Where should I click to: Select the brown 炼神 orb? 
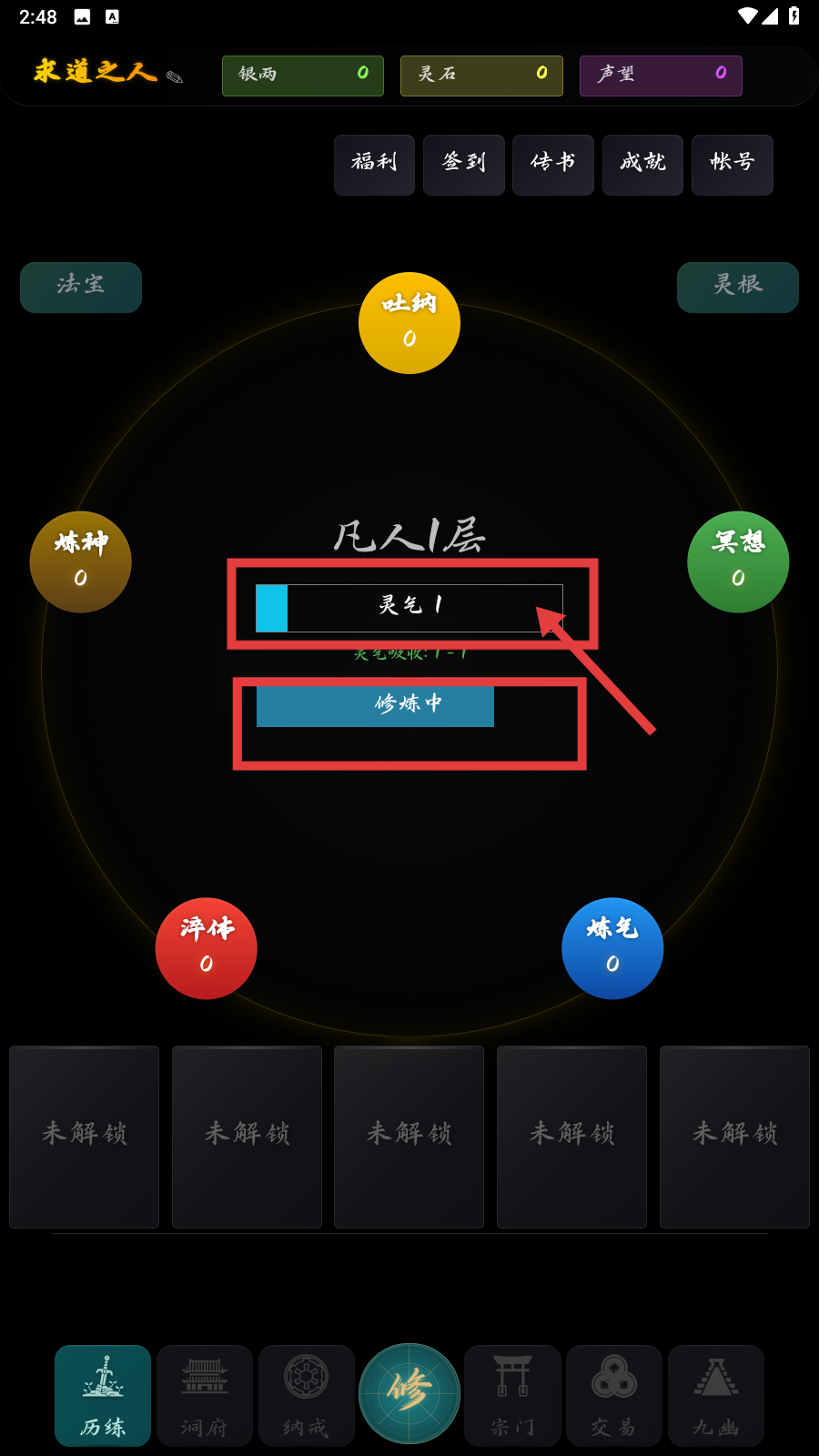[81, 562]
